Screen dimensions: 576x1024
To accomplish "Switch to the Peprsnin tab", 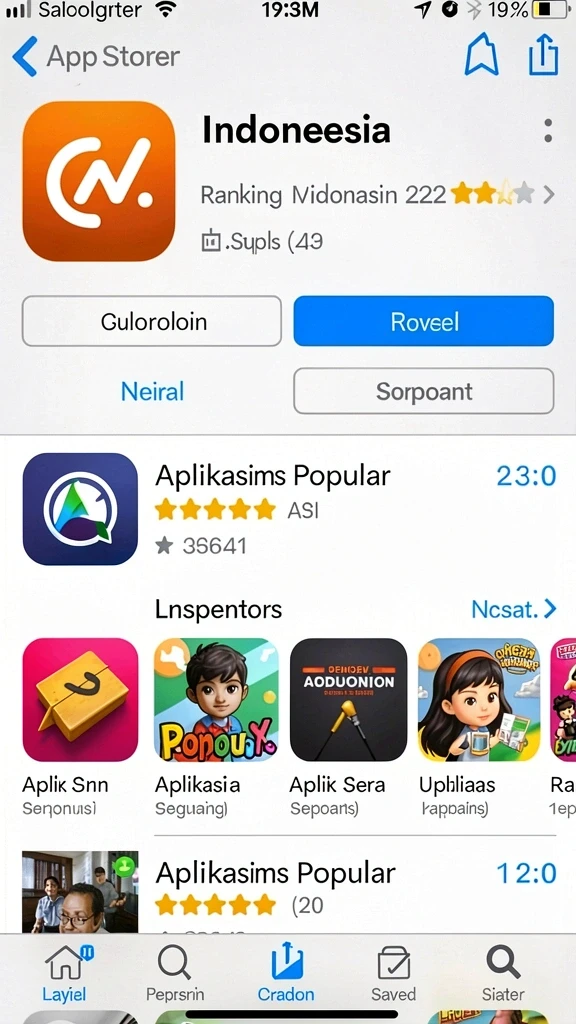I will click(x=175, y=974).
